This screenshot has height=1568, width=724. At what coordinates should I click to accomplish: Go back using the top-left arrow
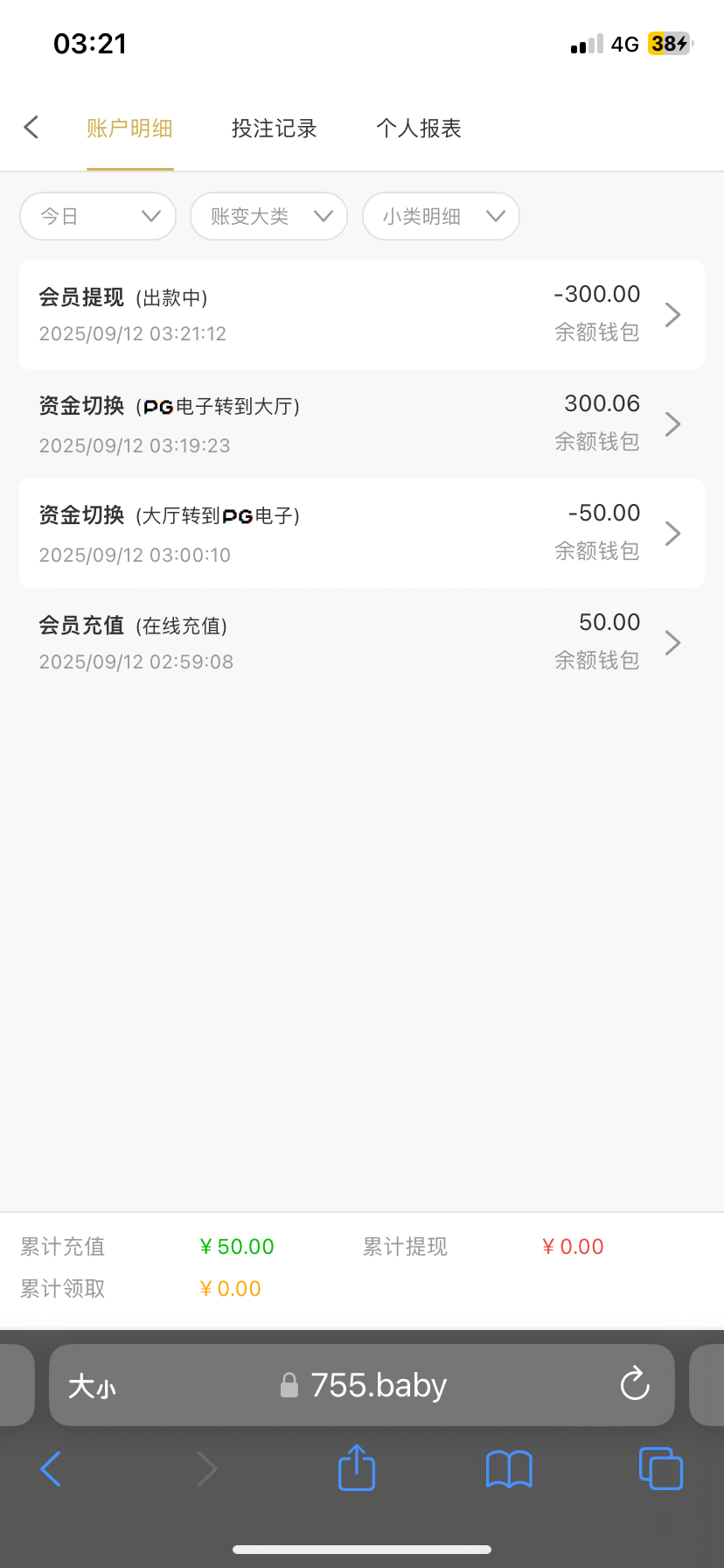tap(31, 128)
